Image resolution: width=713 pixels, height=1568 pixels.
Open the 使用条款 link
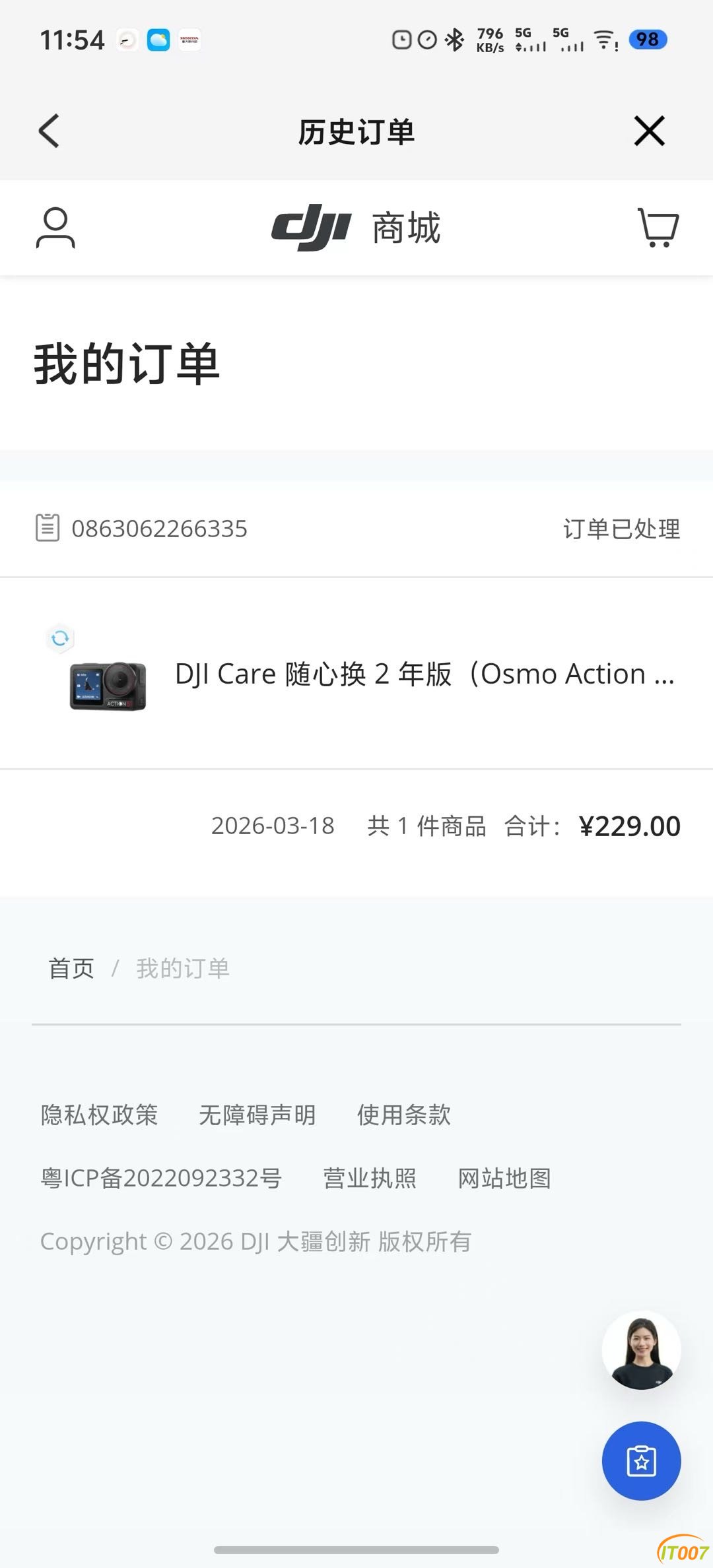coord(403,1115)
